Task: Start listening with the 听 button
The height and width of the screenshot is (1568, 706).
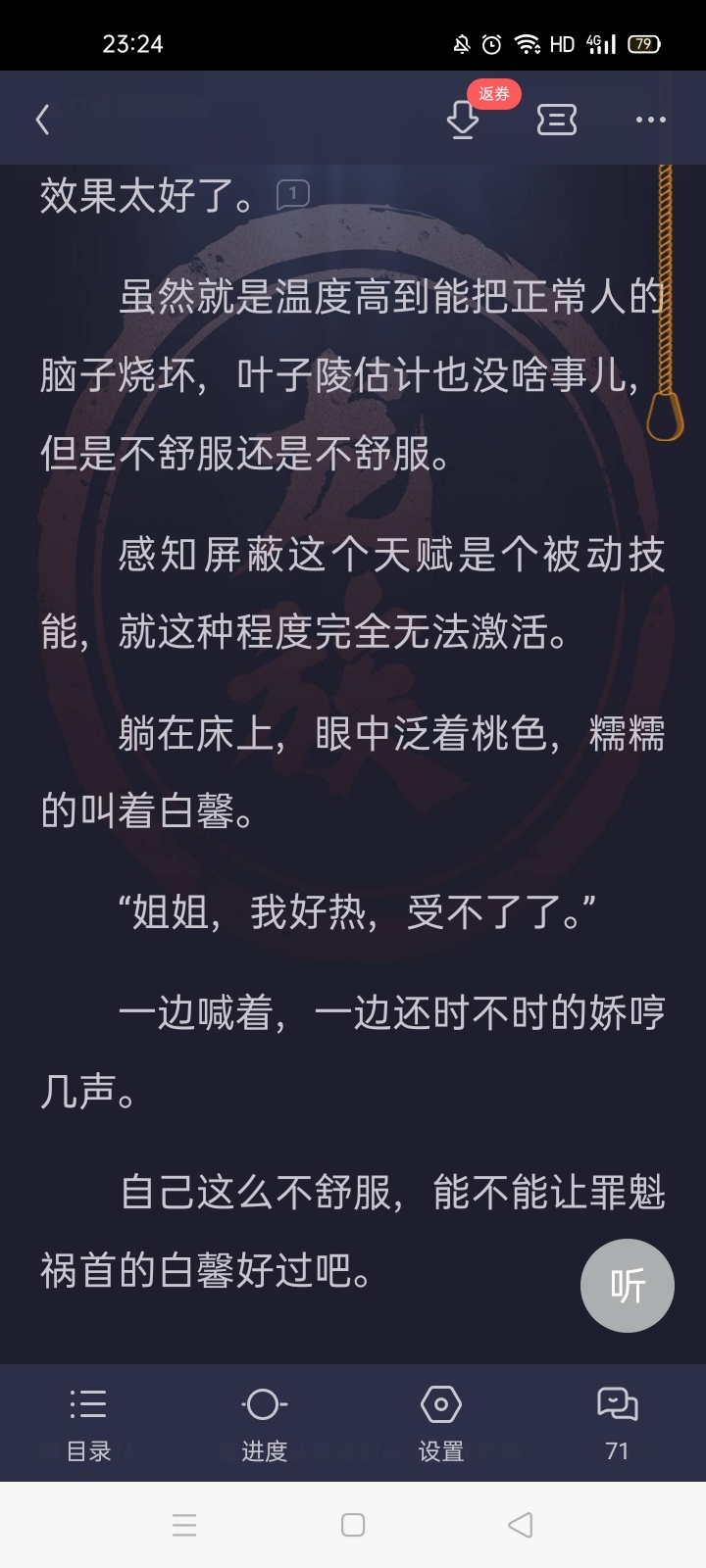Action: 627,1285
